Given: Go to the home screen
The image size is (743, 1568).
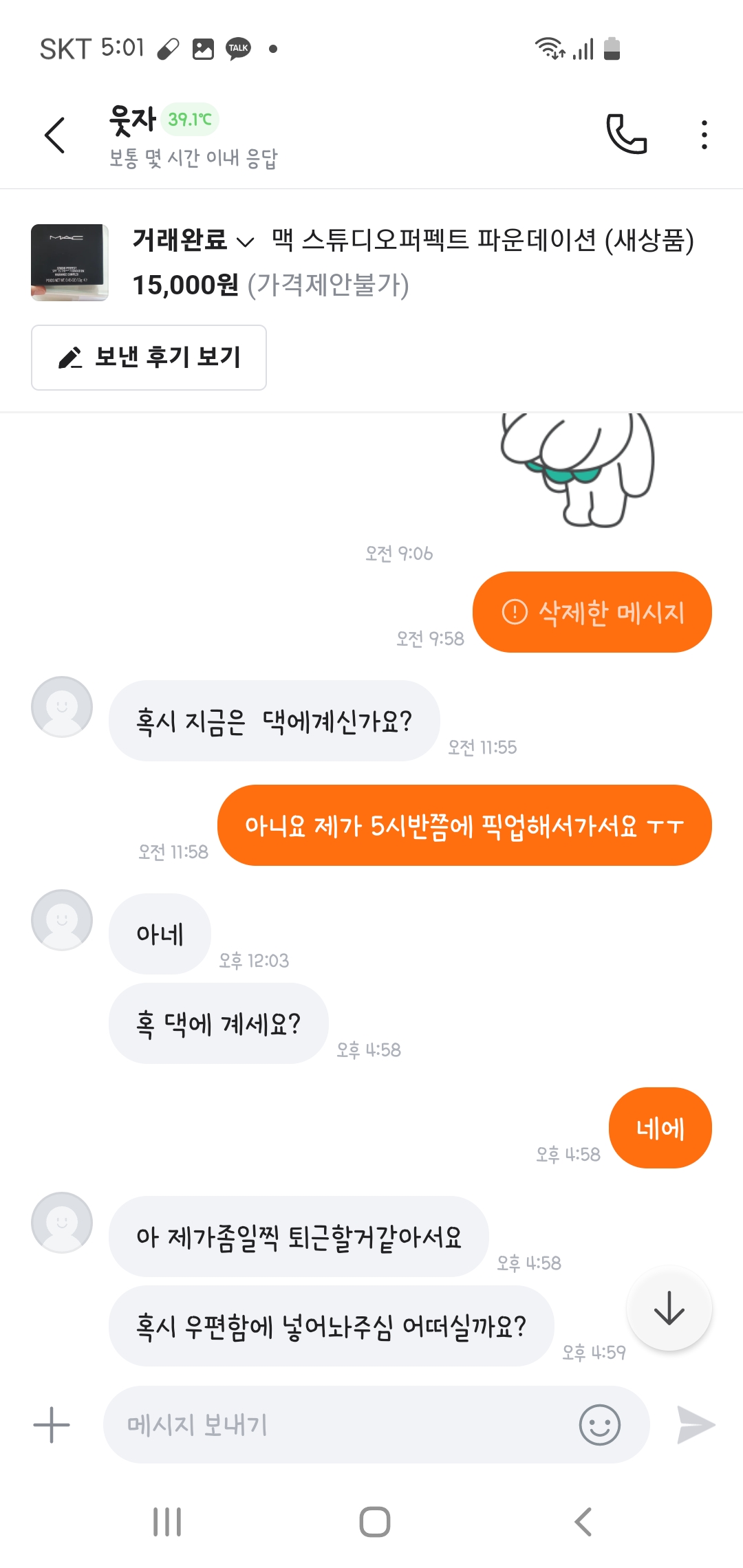Looking at the screenshot, I should [374, 1521].
